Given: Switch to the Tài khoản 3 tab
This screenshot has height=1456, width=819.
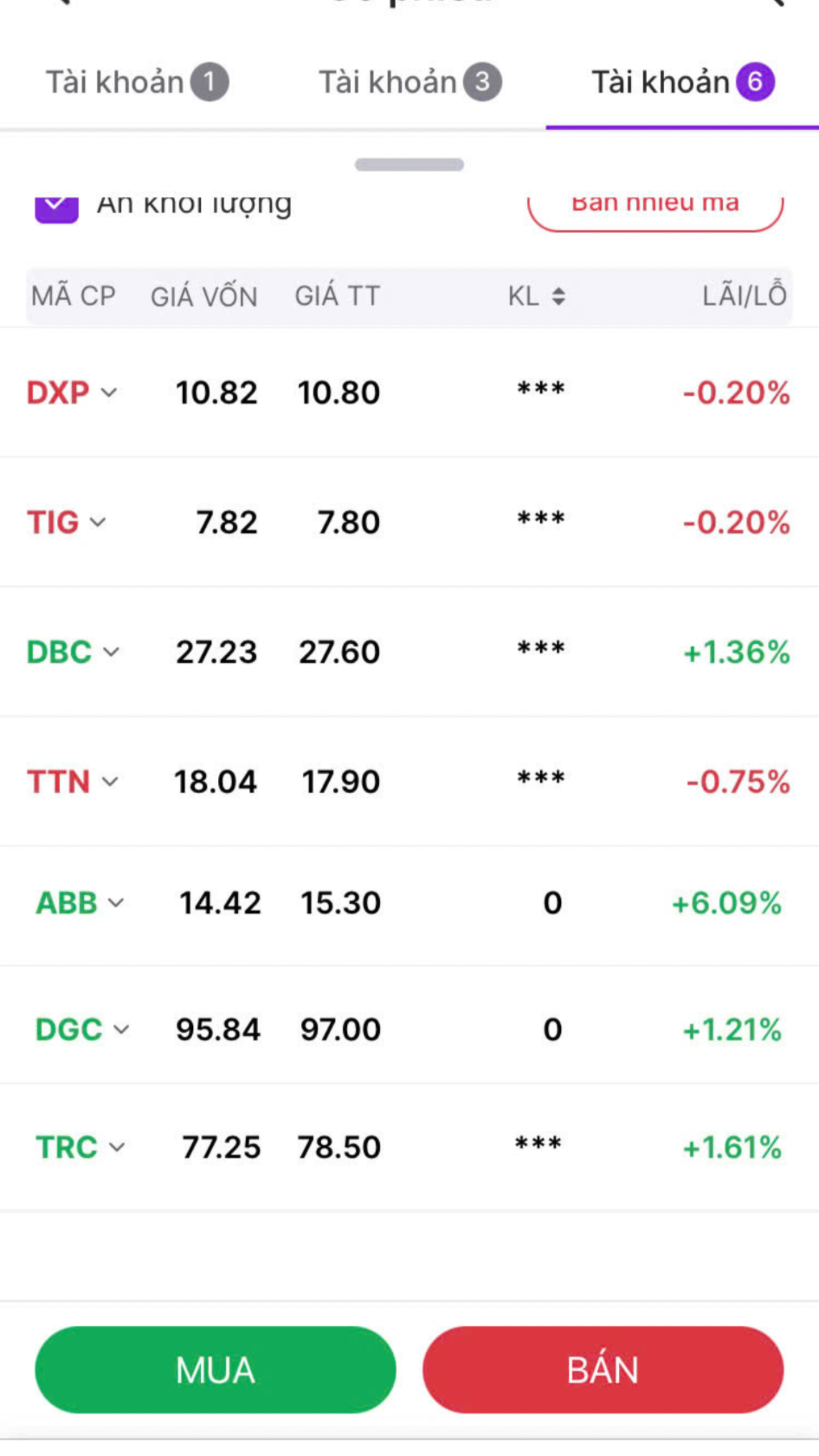Looking at the screenshot, I should pos(409,82).
